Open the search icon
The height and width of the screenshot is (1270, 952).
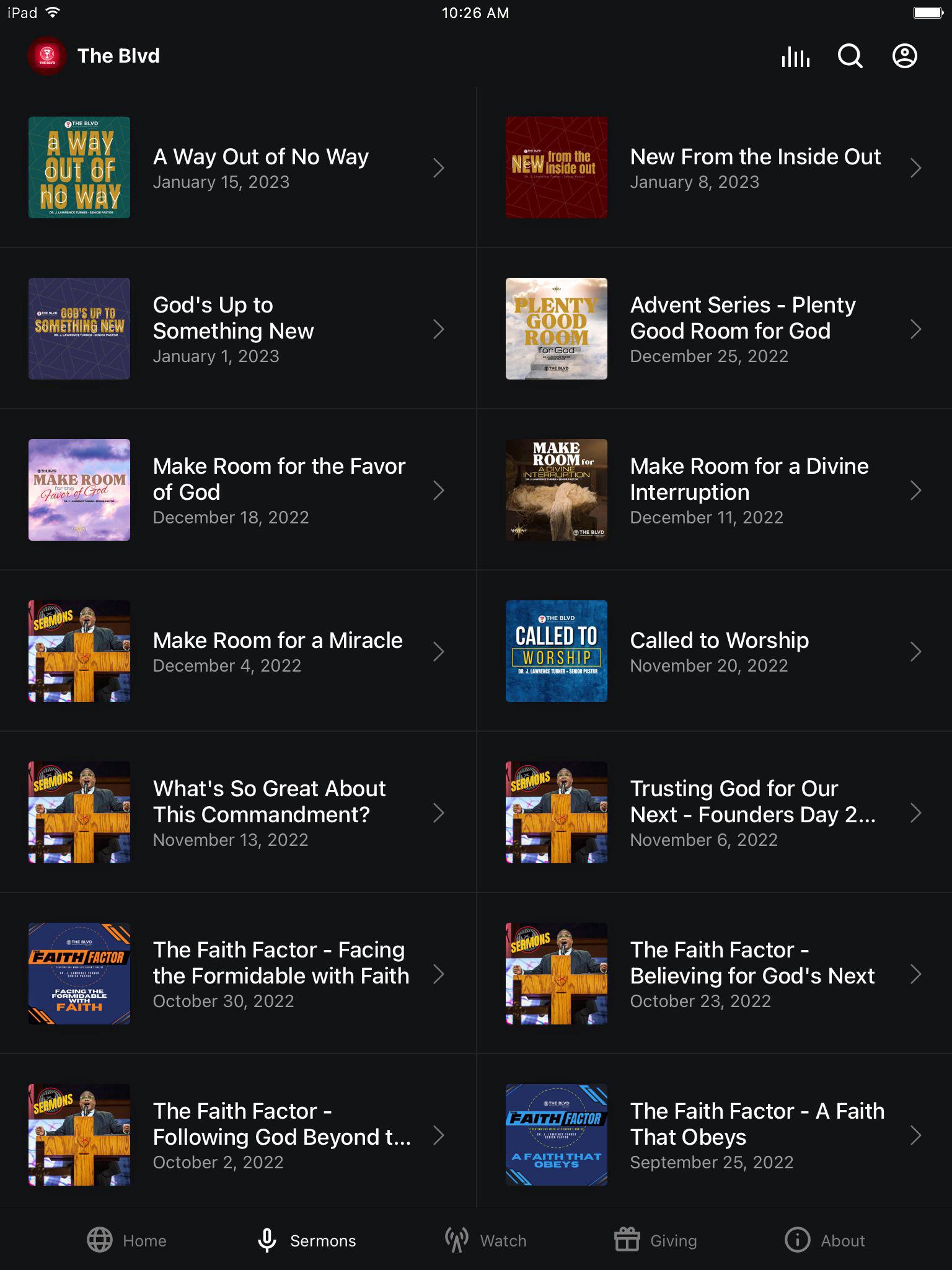coord(850,56)
